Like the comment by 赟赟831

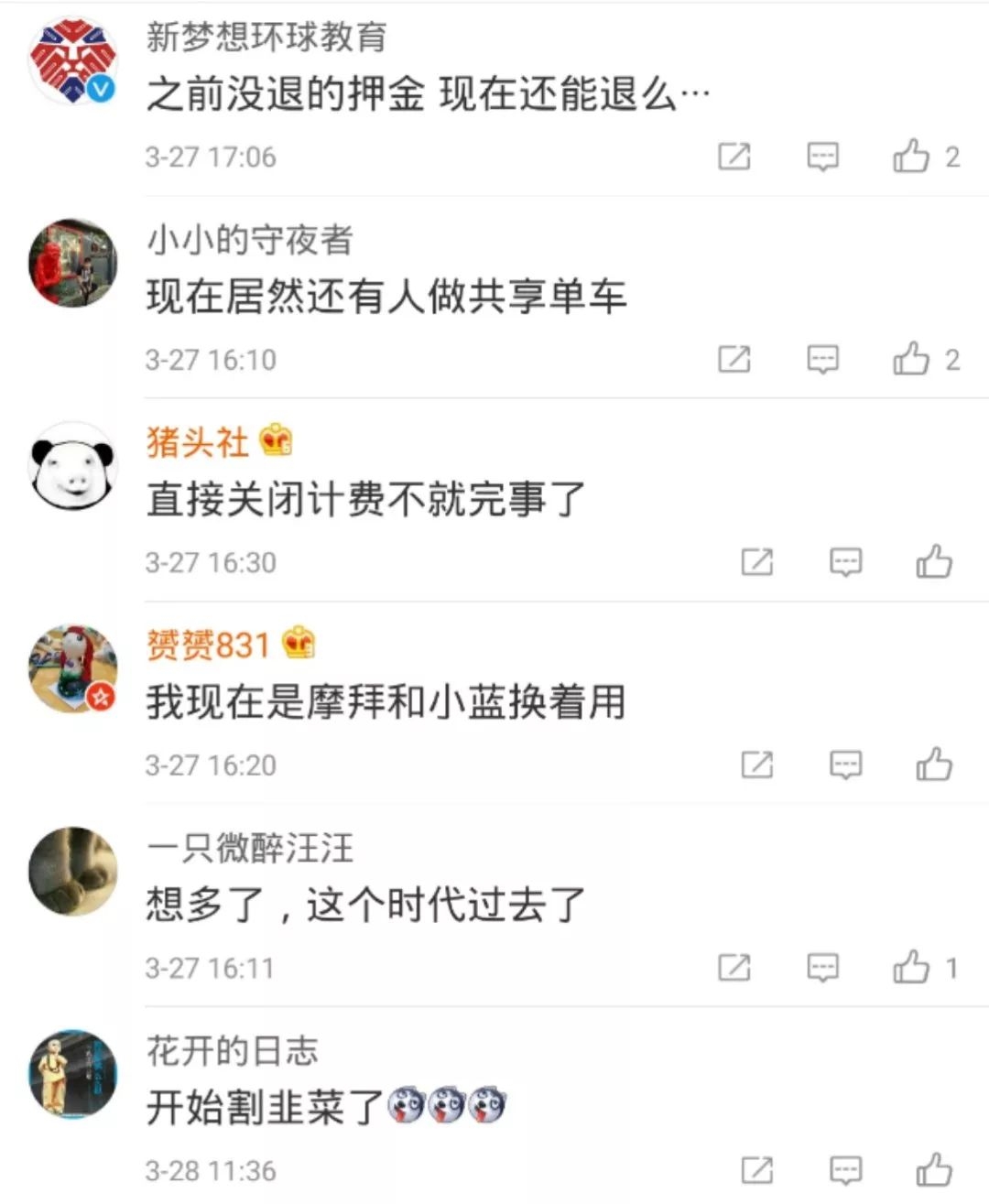(x=934, y=764)
